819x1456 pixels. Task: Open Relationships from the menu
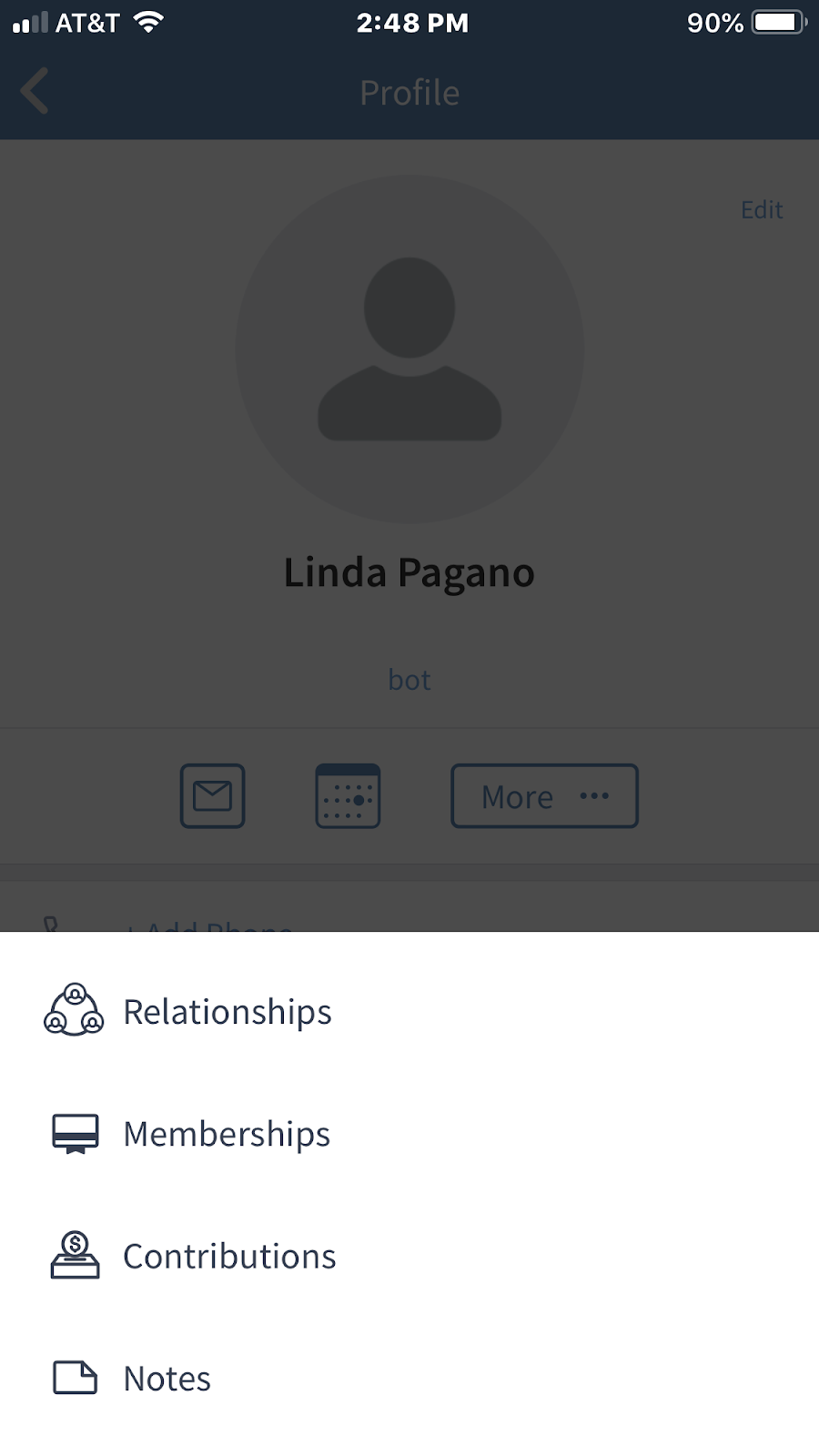pos(227,1012)
